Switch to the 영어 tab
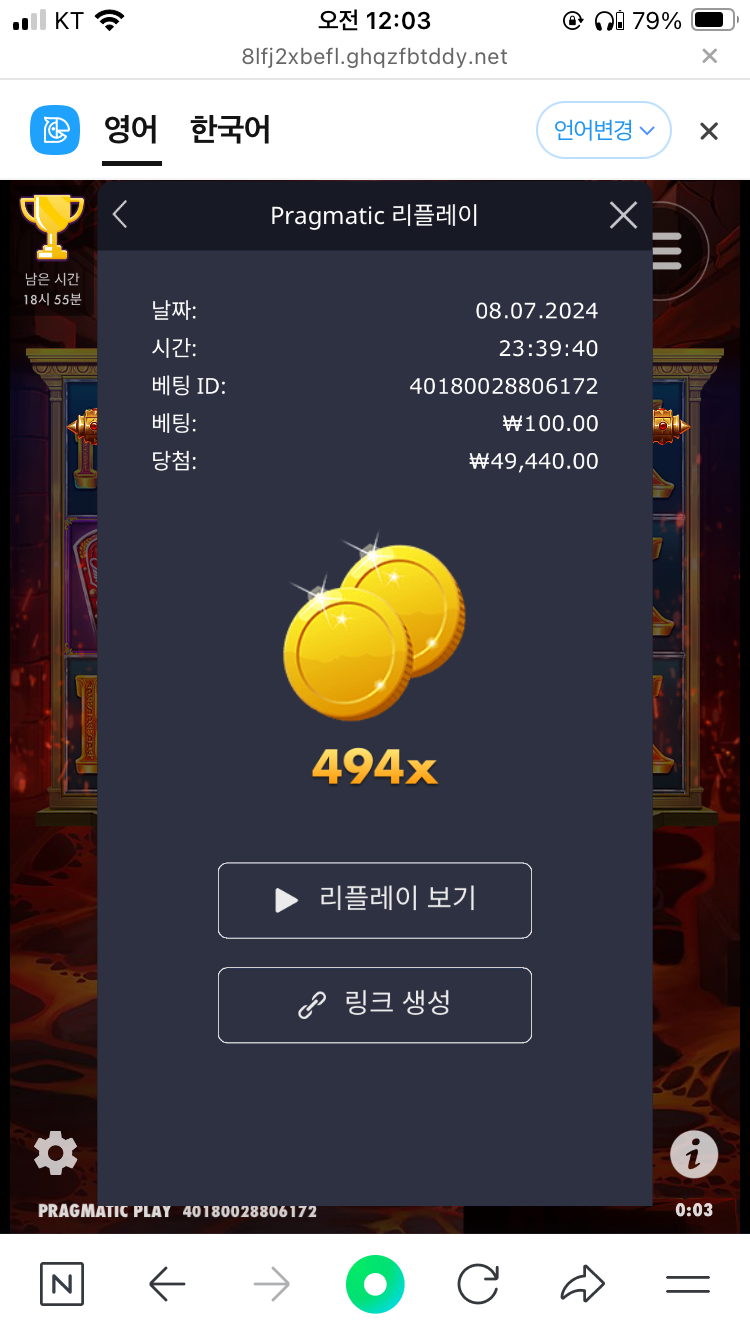 point(131,130)
